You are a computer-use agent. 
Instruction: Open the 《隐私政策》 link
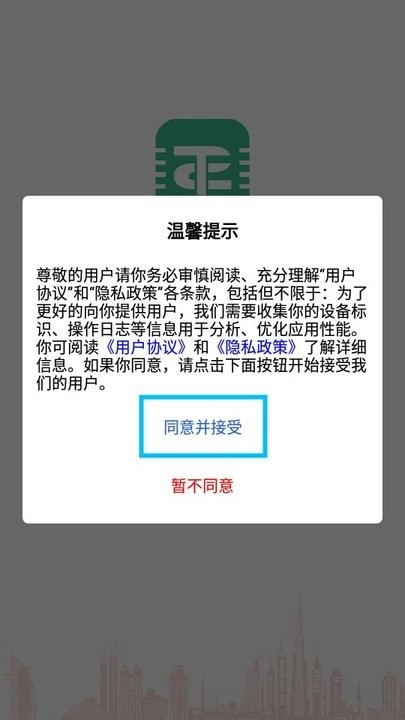254,345
